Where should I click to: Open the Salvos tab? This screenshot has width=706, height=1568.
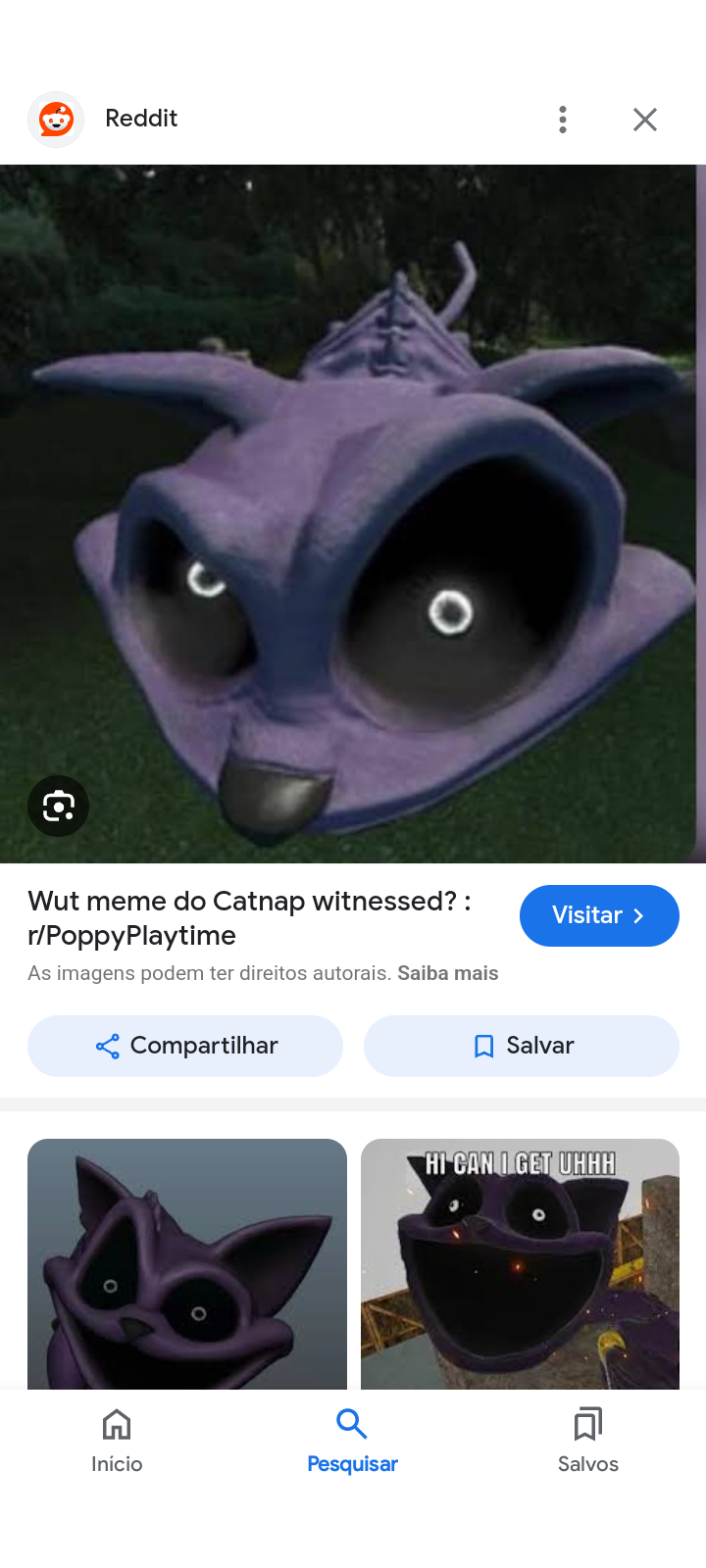pyautogui.click(x=587, y=1440)
